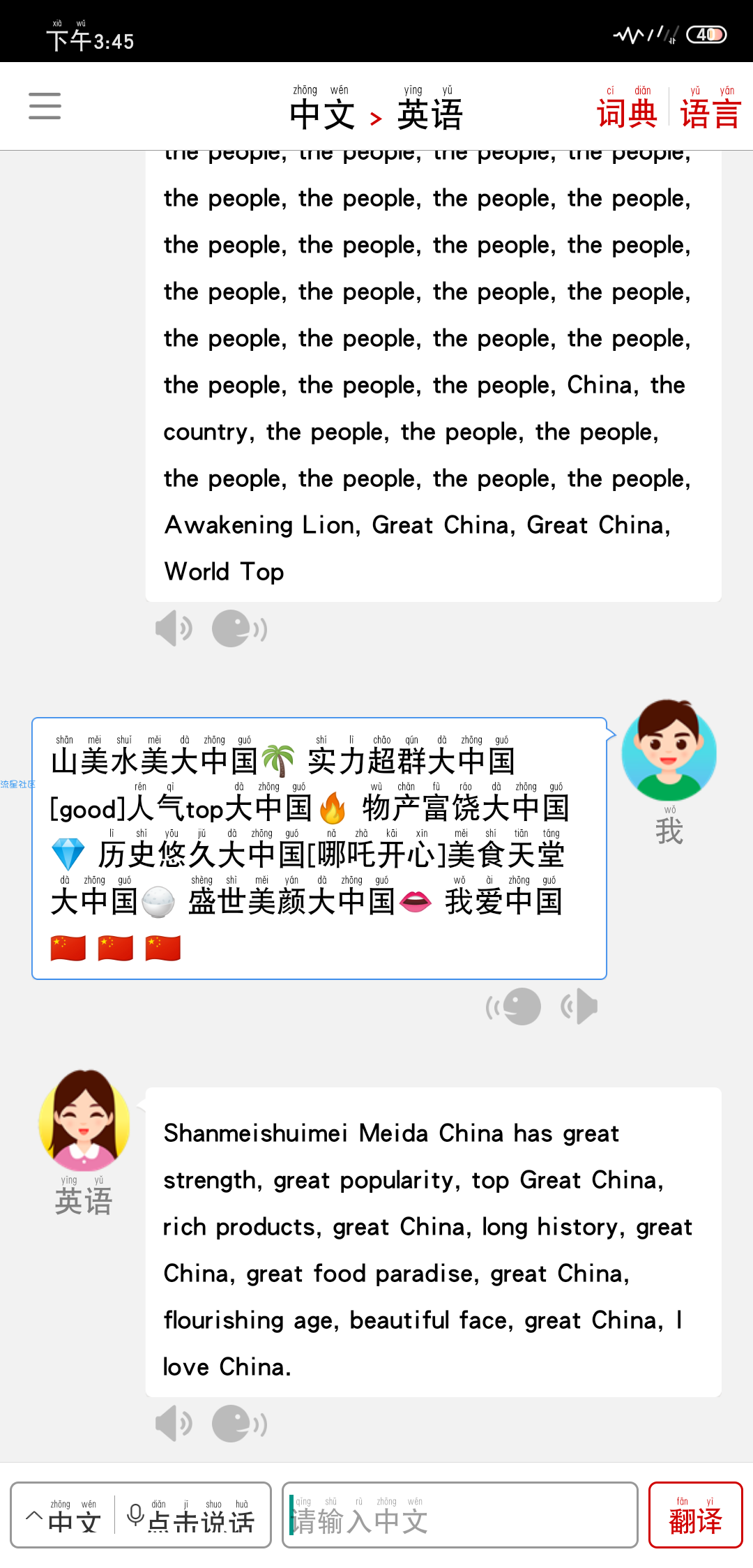This screenshot has width=753, height=1568.
Task: Play talking-head voice for my Chinese message
Action: (514, 1007)
